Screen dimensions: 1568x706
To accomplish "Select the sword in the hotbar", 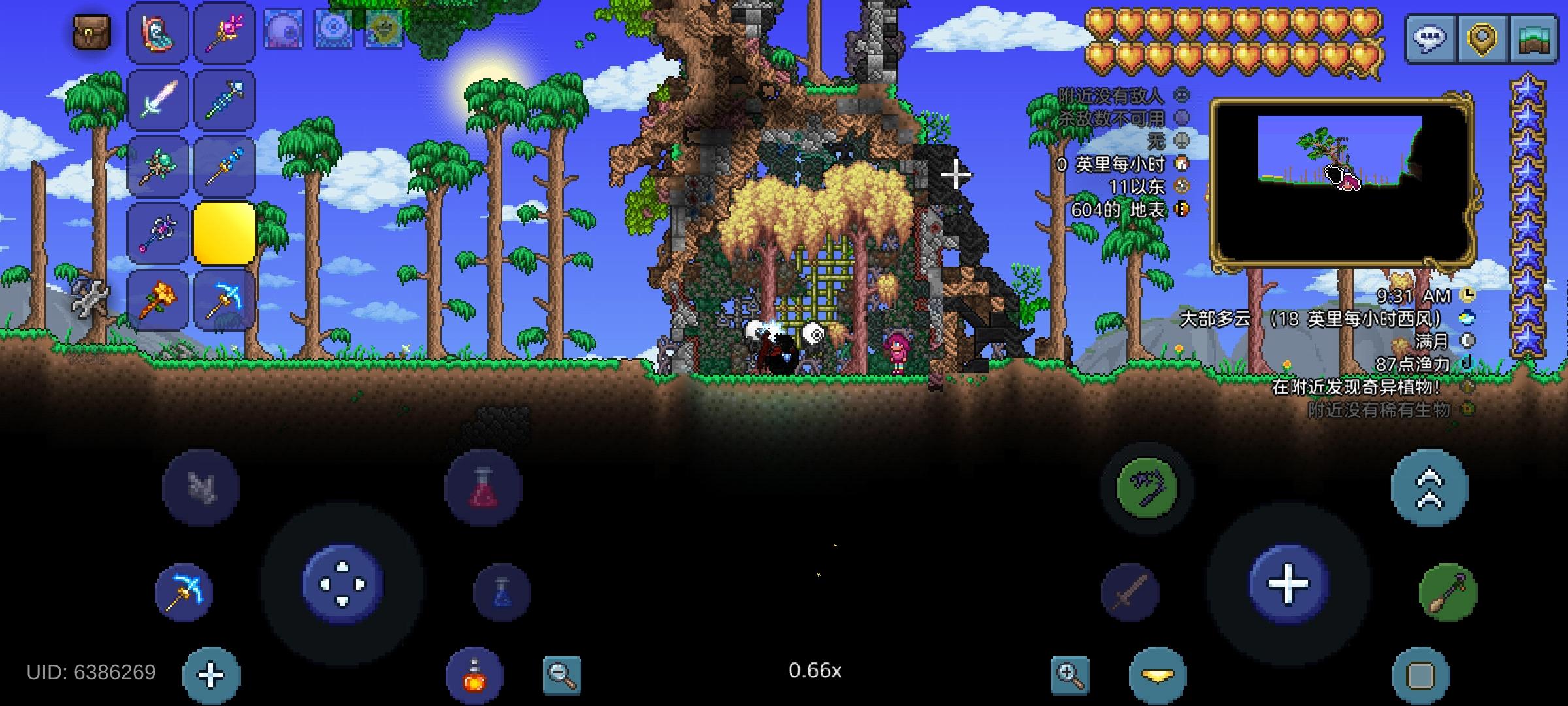I will tap(157, 100).
